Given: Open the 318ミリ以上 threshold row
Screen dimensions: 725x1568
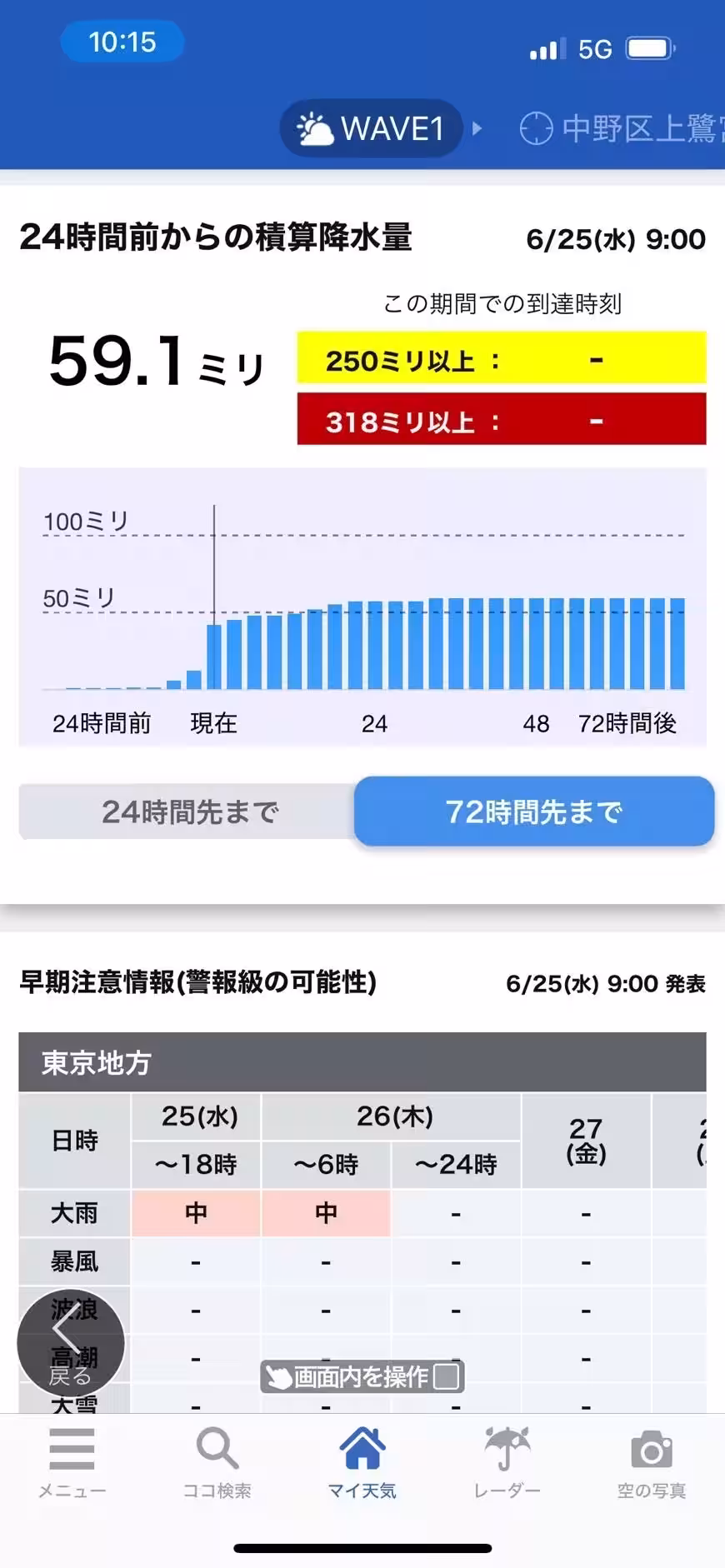Looking at the screenshot, I should [x=500, y=421].
